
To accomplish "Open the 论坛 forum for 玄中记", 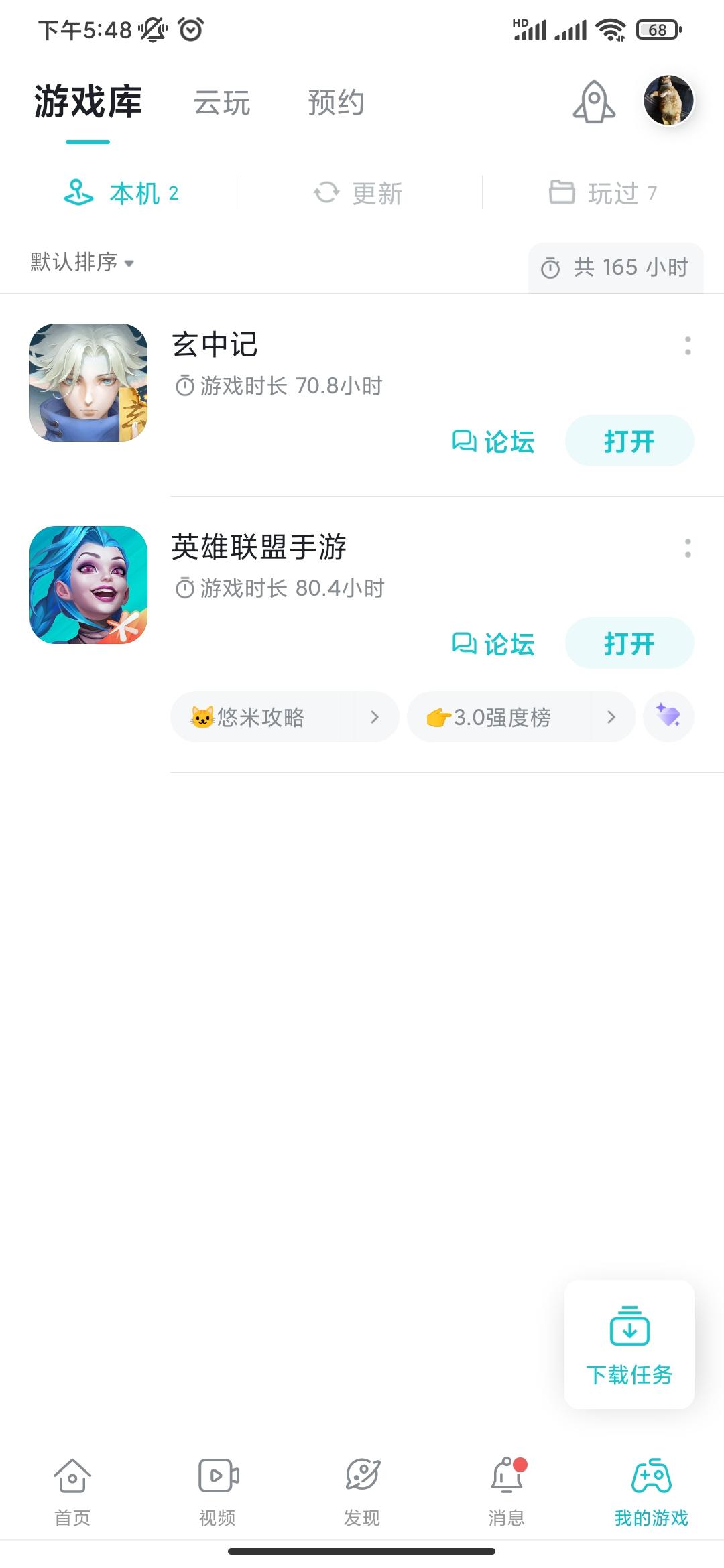I will (493, 442).
